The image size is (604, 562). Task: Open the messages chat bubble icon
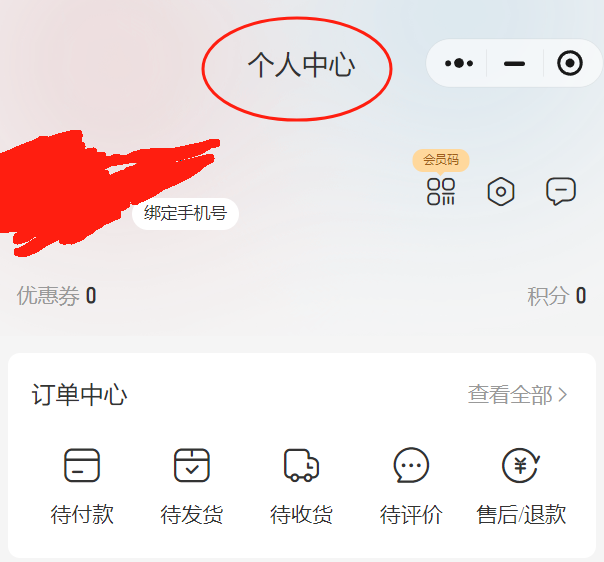tap(561, 191)
